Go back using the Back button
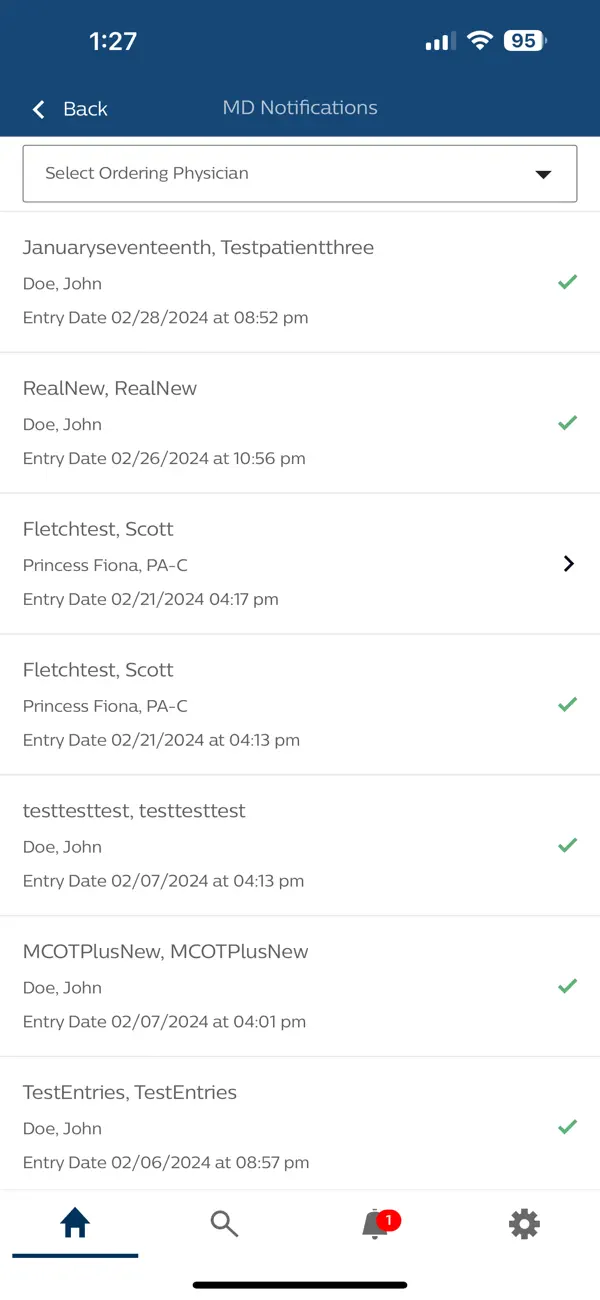The image size is (600, 1300). coord(70,109)
